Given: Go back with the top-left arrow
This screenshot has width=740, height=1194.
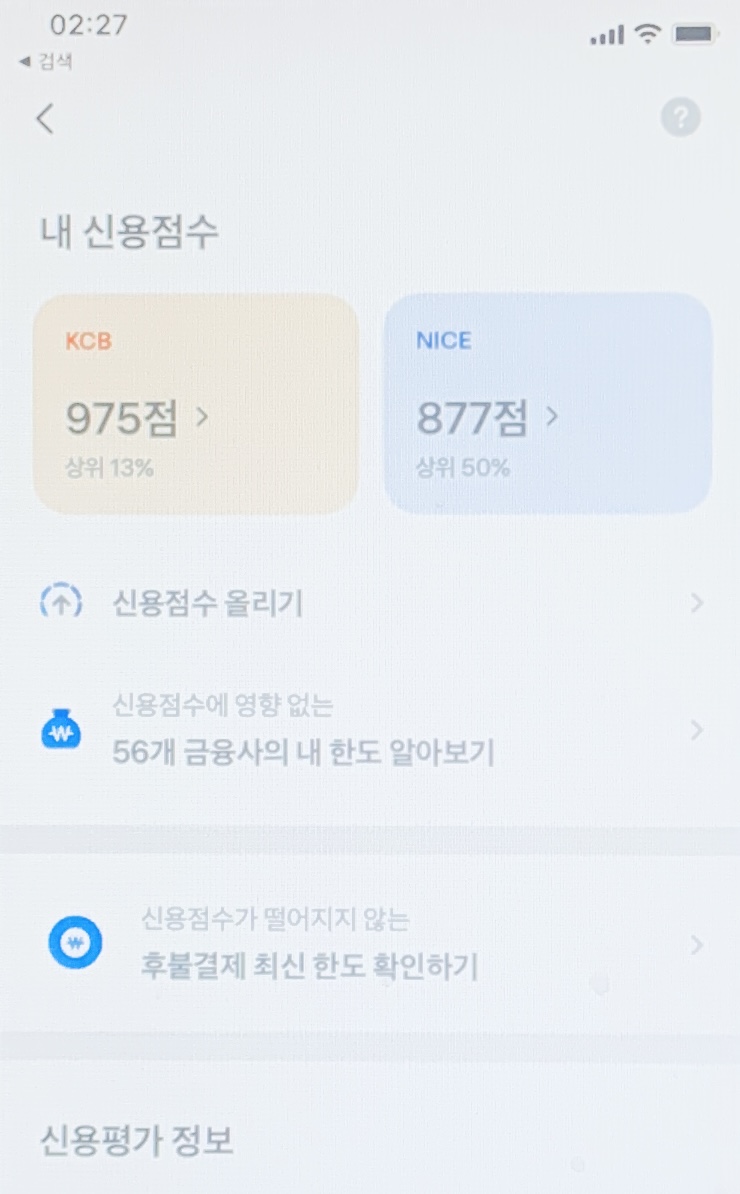Looking at the screenshot, I should click(46, 119).
